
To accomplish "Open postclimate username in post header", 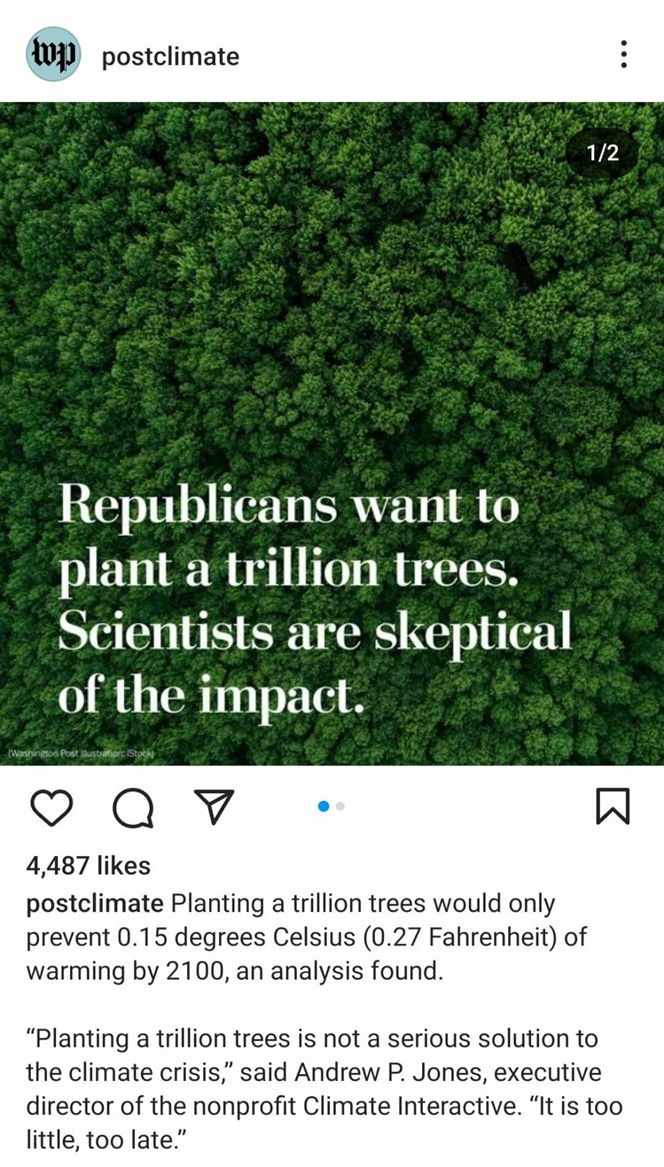I will [171, 56].
